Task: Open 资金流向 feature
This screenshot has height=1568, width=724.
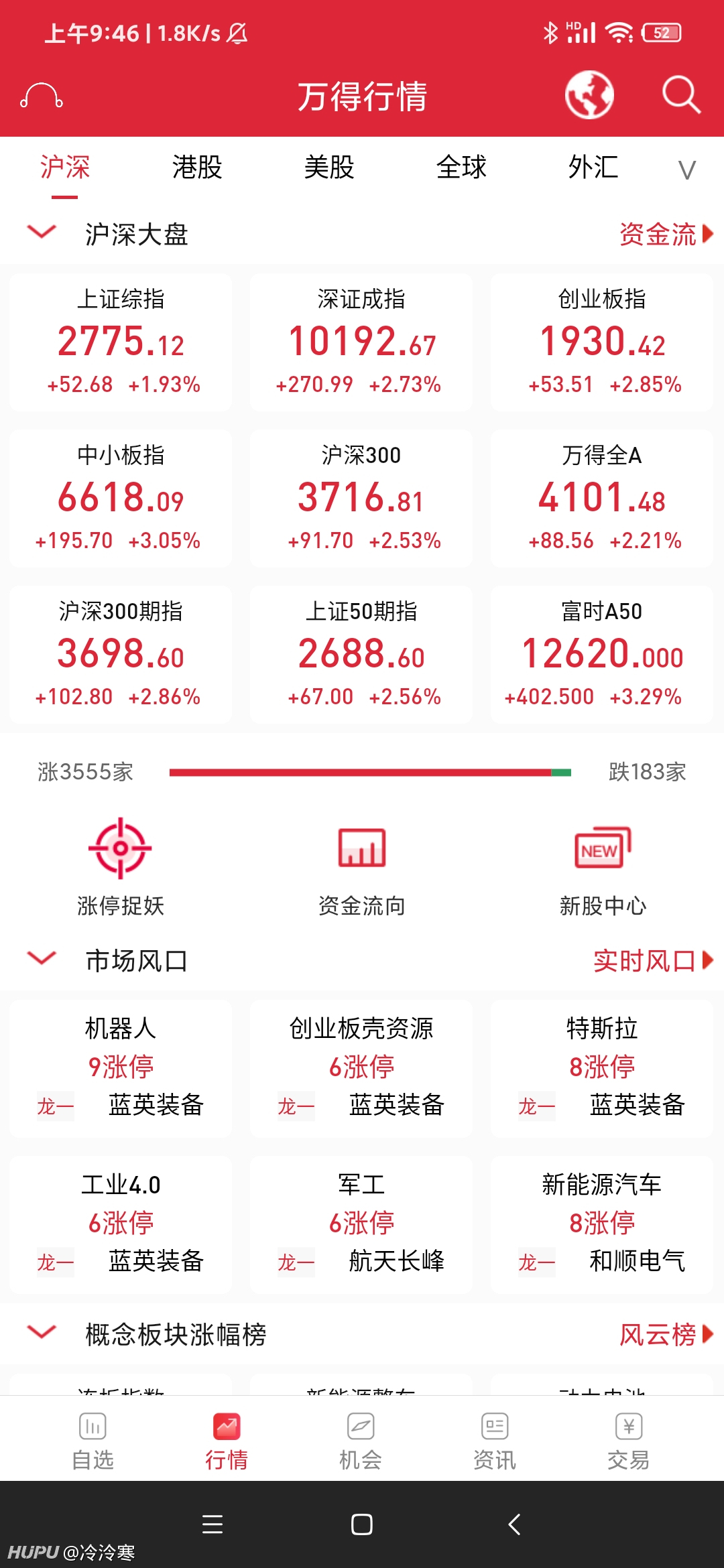Action: 361,866
